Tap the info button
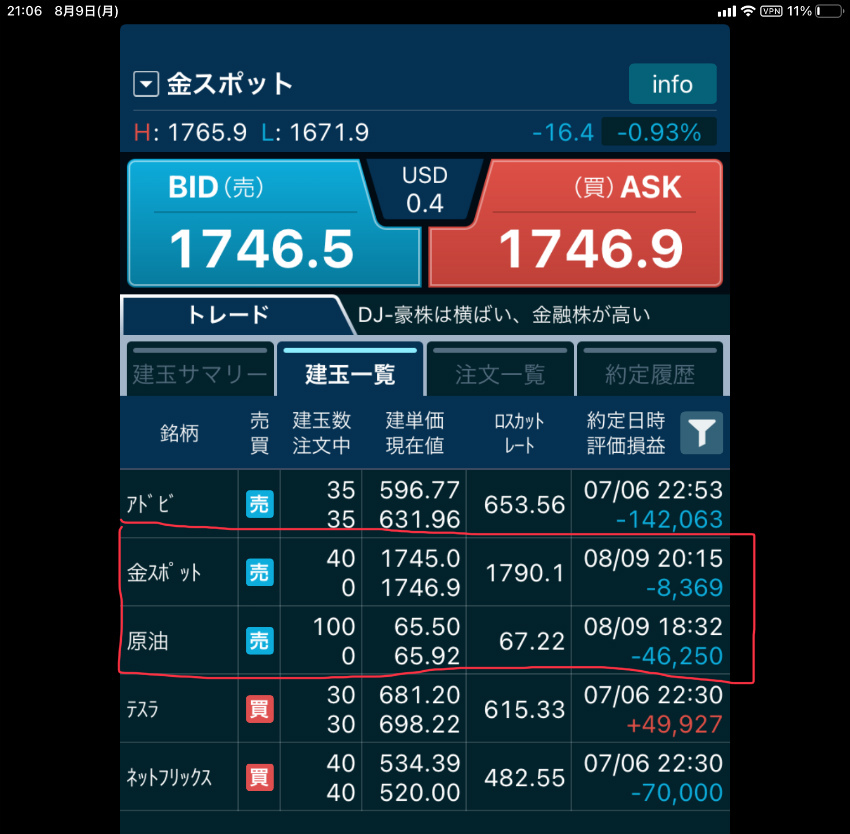This screenshot has height=834, width=850. [672, 84]
